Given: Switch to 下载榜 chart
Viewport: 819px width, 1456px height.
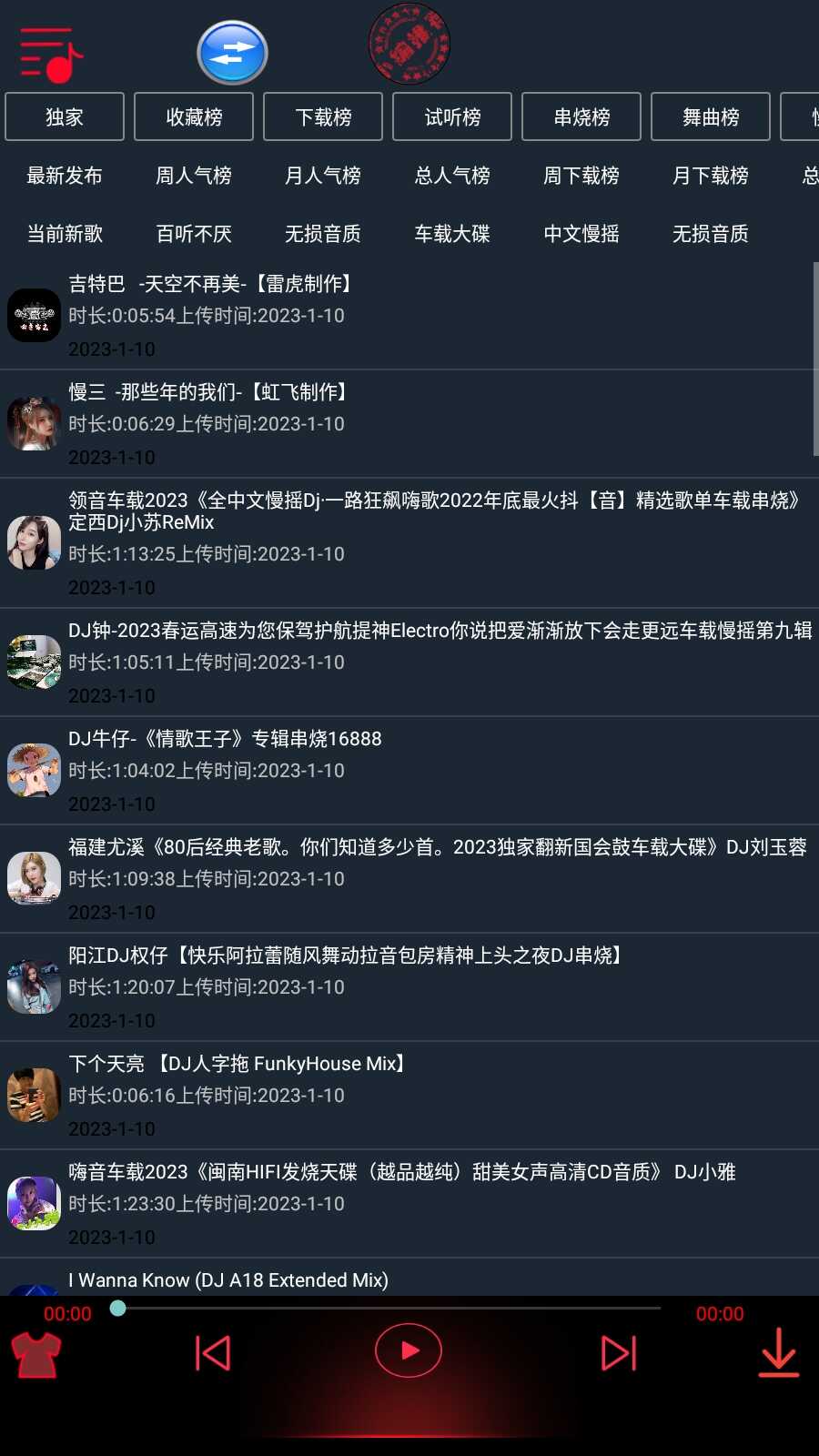Looking at the screenshot, I should click(x=323, y=116).
